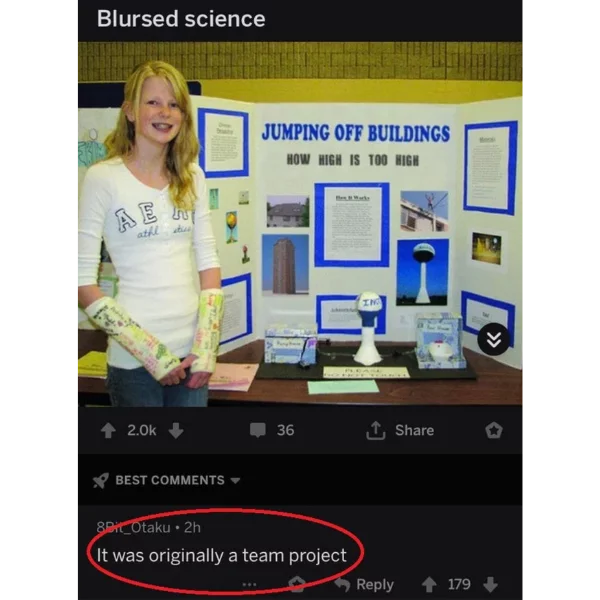Open the 36 comments
Viewport: 600px width, 600px height.
(x=272, y=430)
